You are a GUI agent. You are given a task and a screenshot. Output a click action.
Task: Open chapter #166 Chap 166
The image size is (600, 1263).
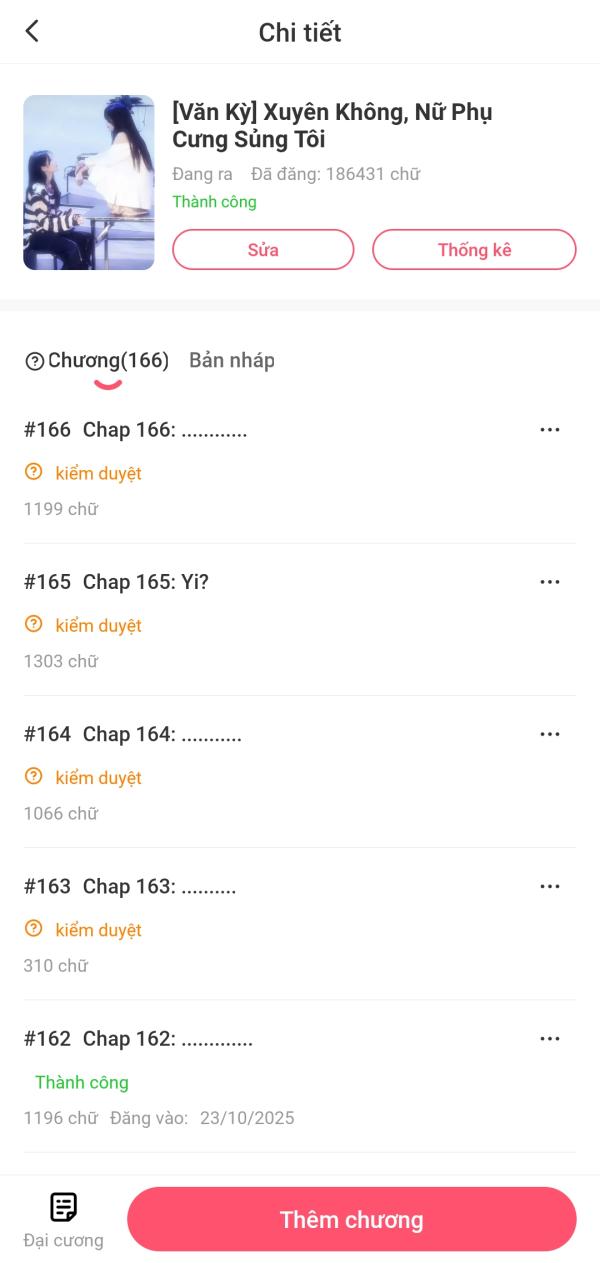[x=165, y=430]
